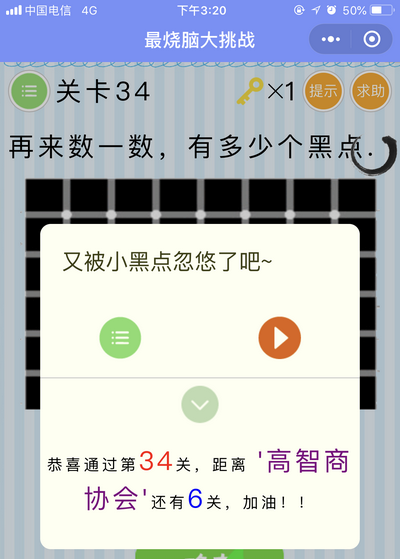
Task: Open the mini program overflow menu
Action: click(330, 39)
